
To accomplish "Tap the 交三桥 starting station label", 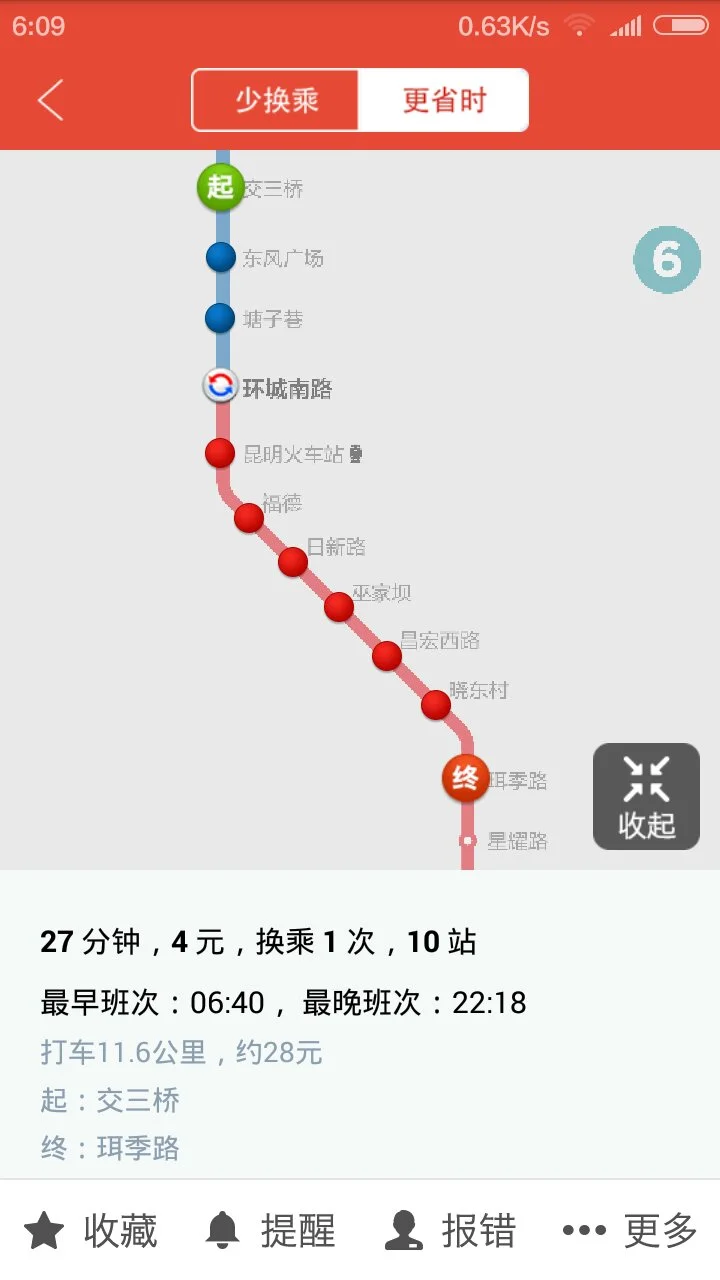I will (275, 186).
